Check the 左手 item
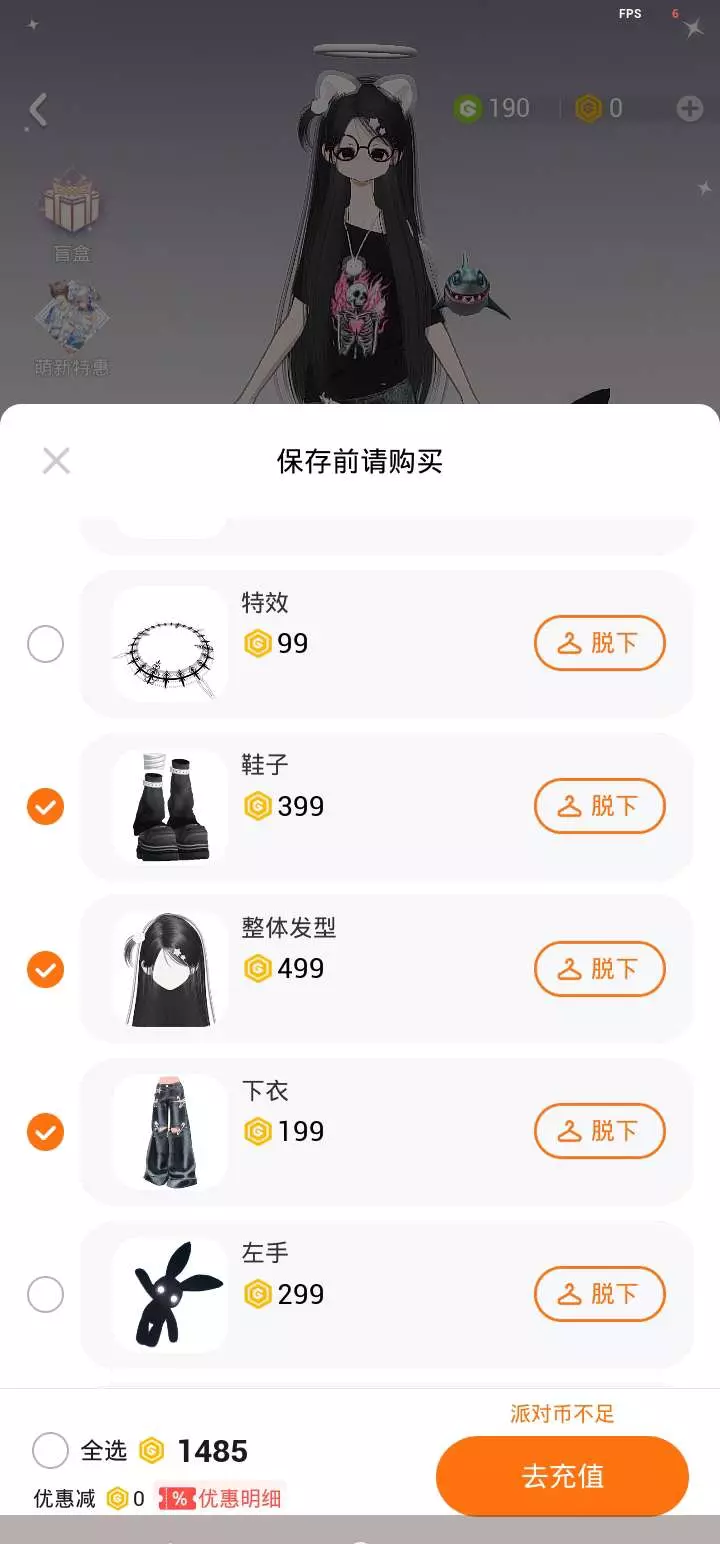720x1544 pixels. tap(45, 1295)
